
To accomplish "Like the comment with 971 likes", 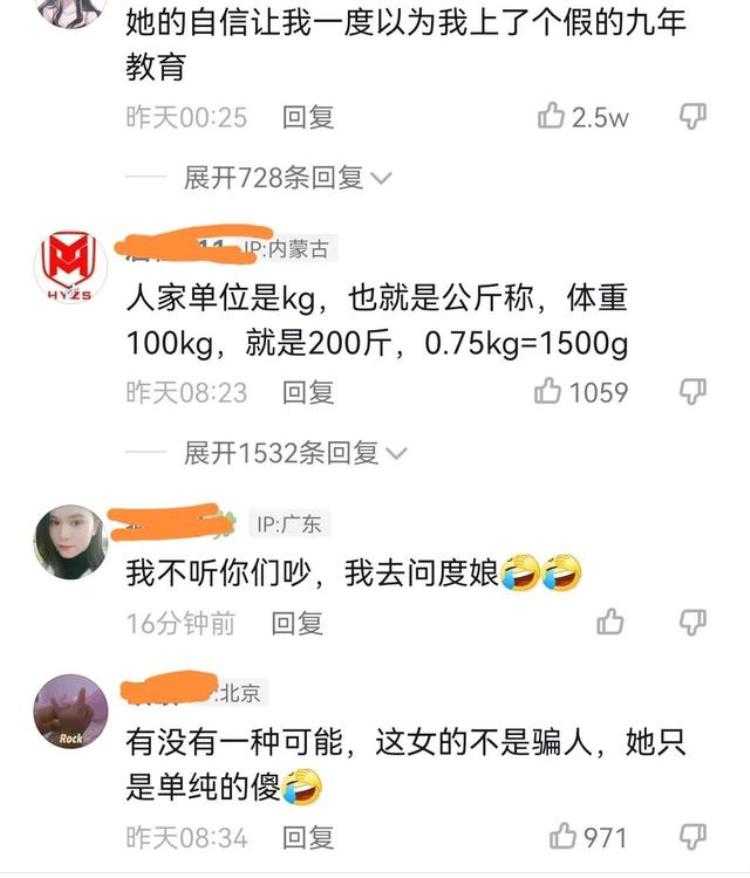I will pos(565,837).
